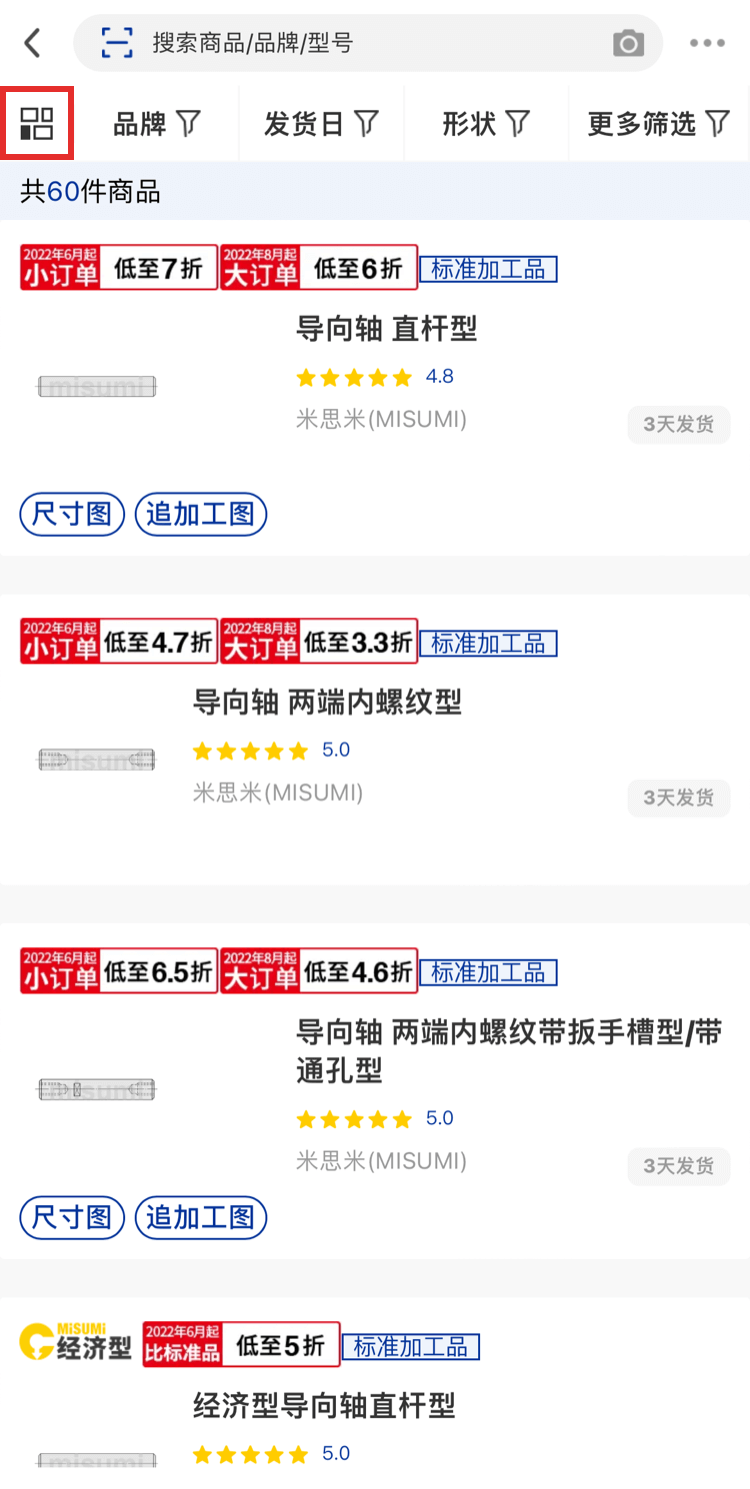Open camera search from the search bar

(x=628, y=43)
